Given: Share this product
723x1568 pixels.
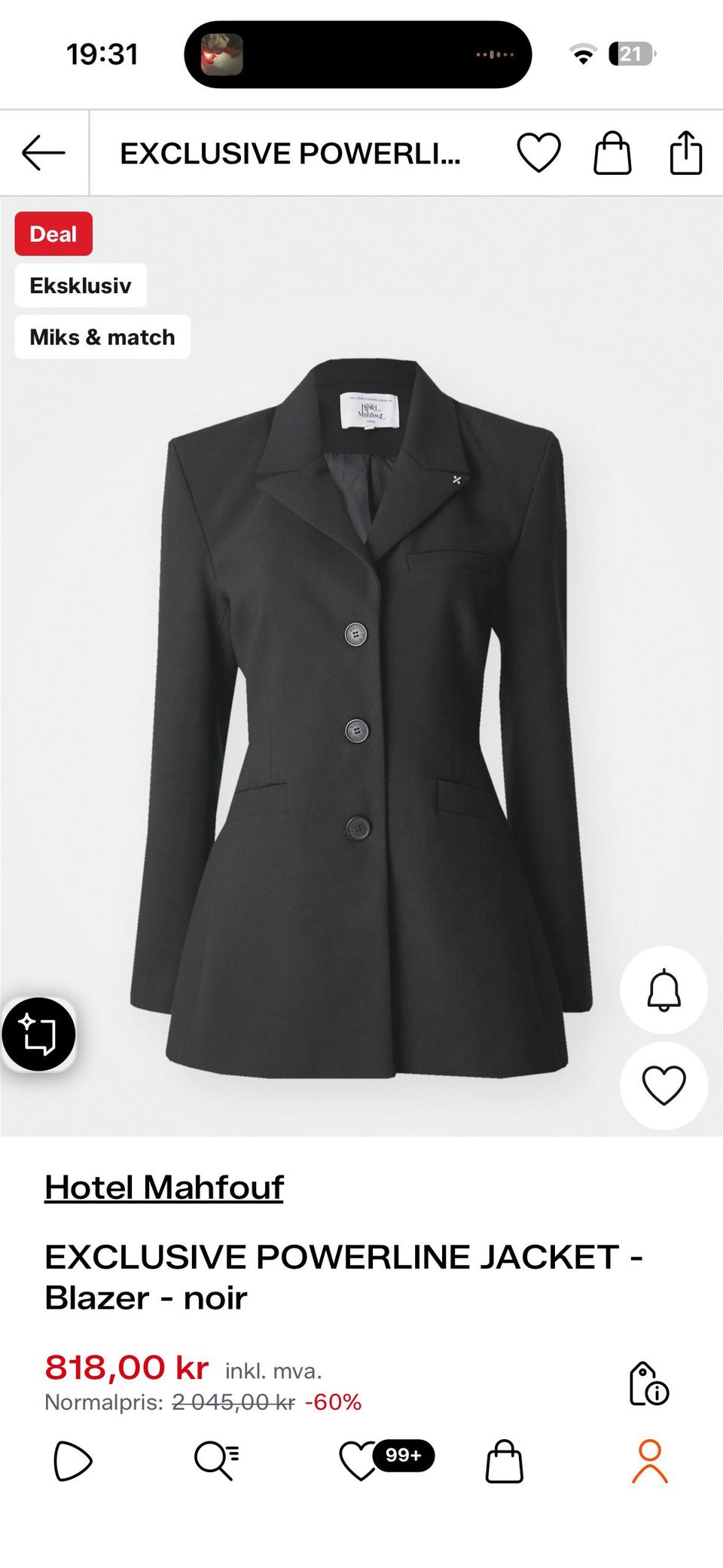Looking at the screenshot, I should coord(686,153).
